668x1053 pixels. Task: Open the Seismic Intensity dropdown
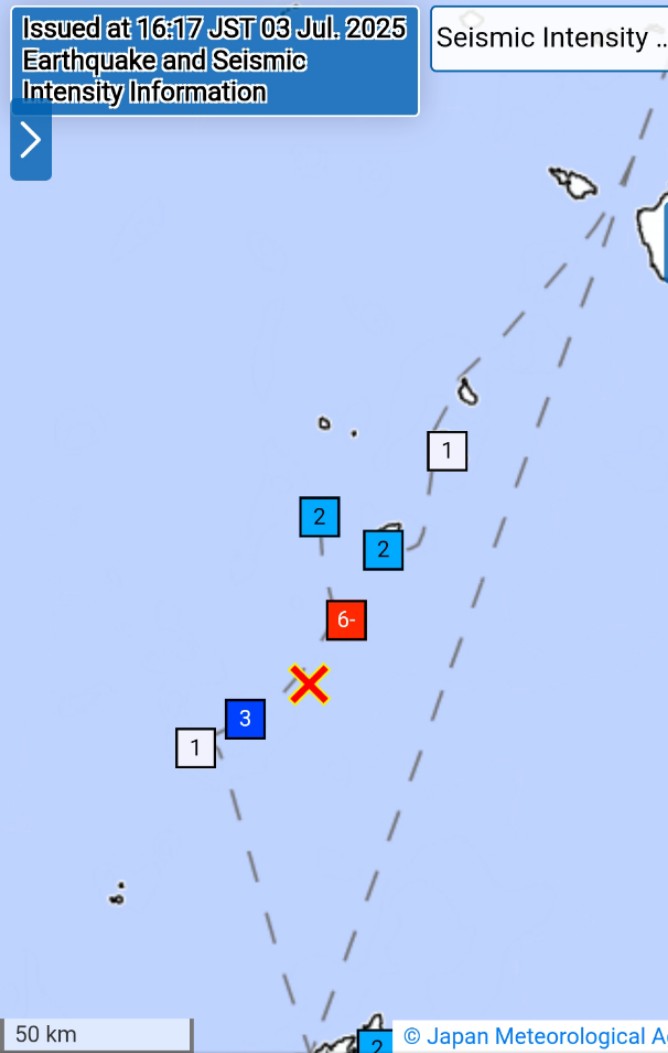click(x=550, y=39)
